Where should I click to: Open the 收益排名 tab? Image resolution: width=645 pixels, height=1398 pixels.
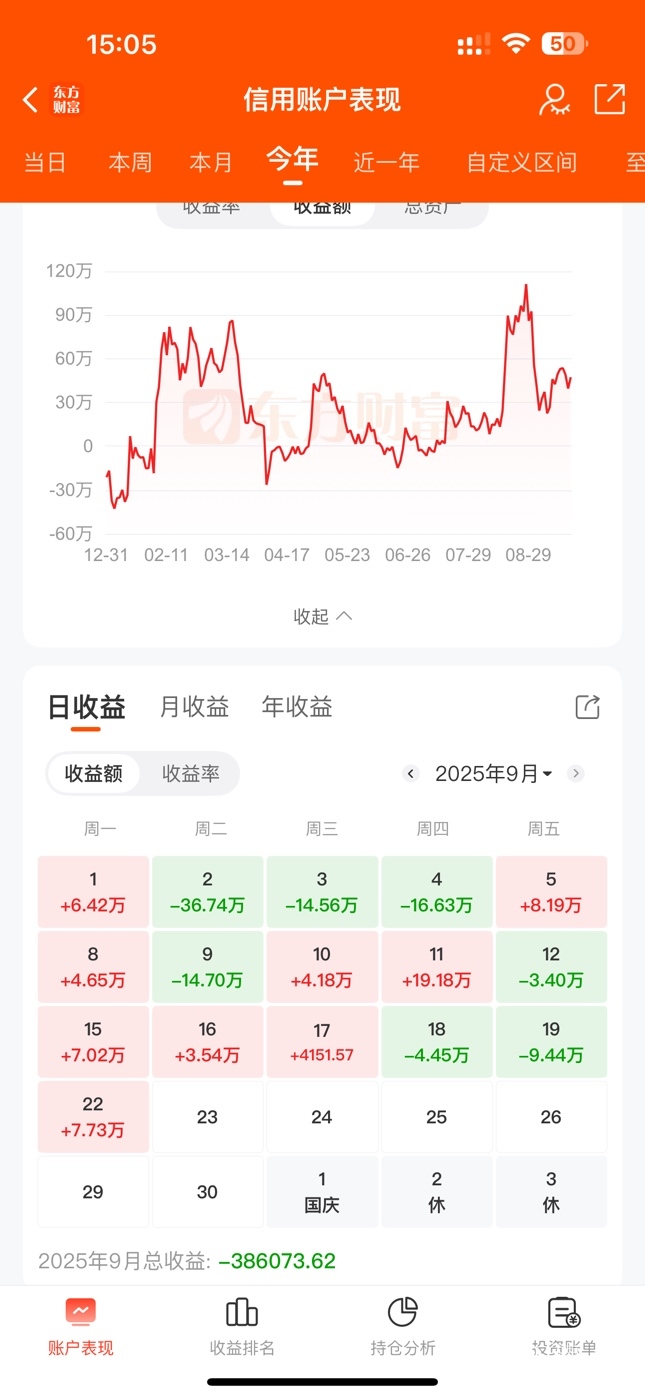[242, 1326]
